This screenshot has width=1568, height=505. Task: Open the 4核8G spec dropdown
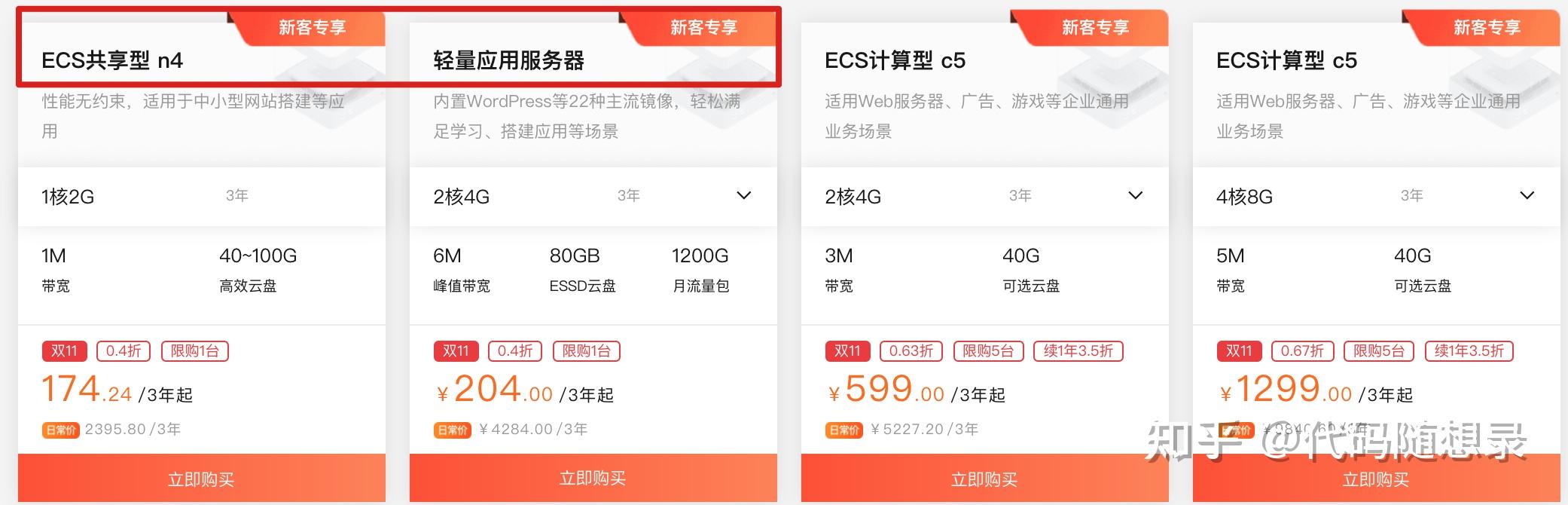point(1527,196)
